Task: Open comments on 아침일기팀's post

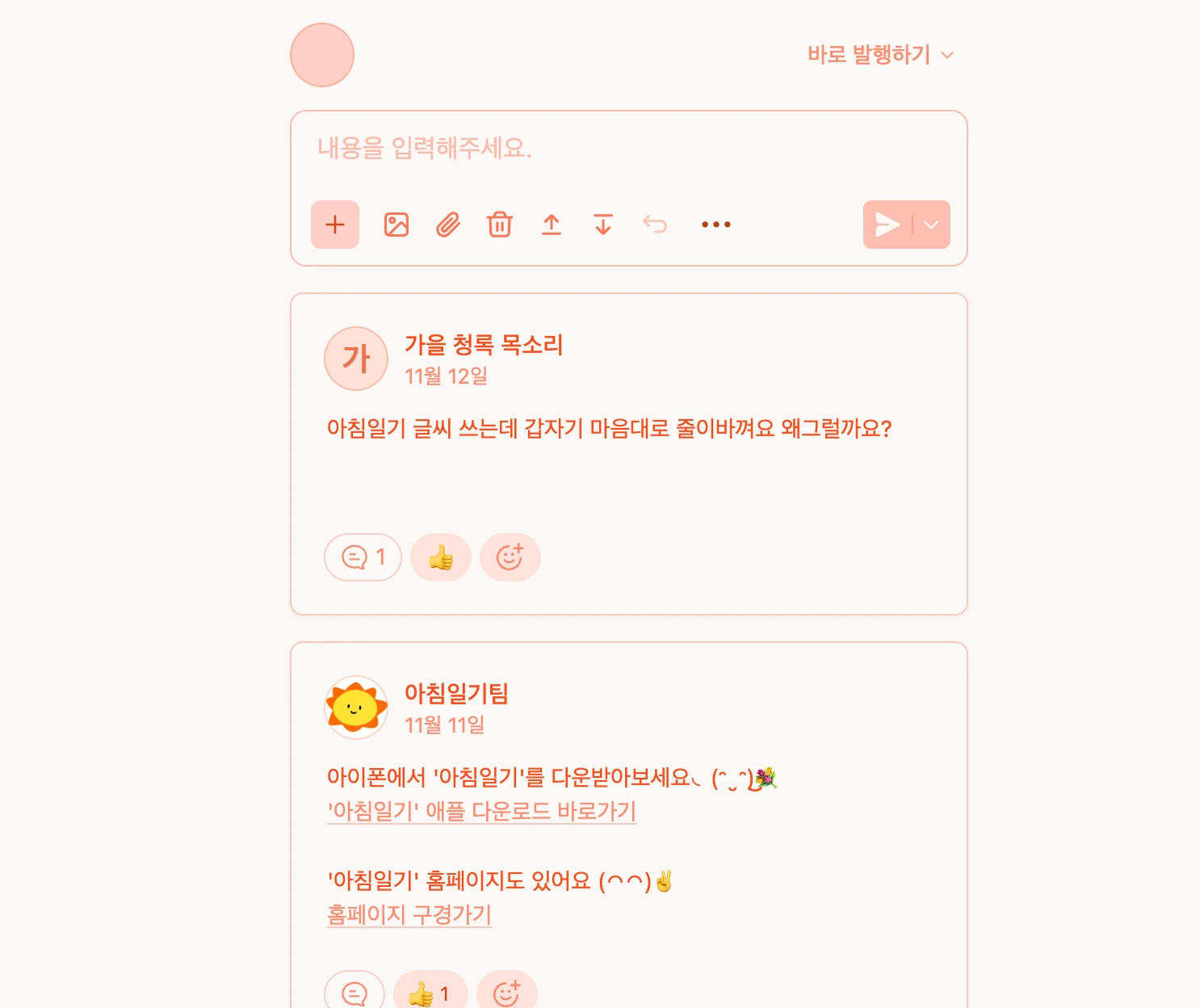Action: pos(355,993)
